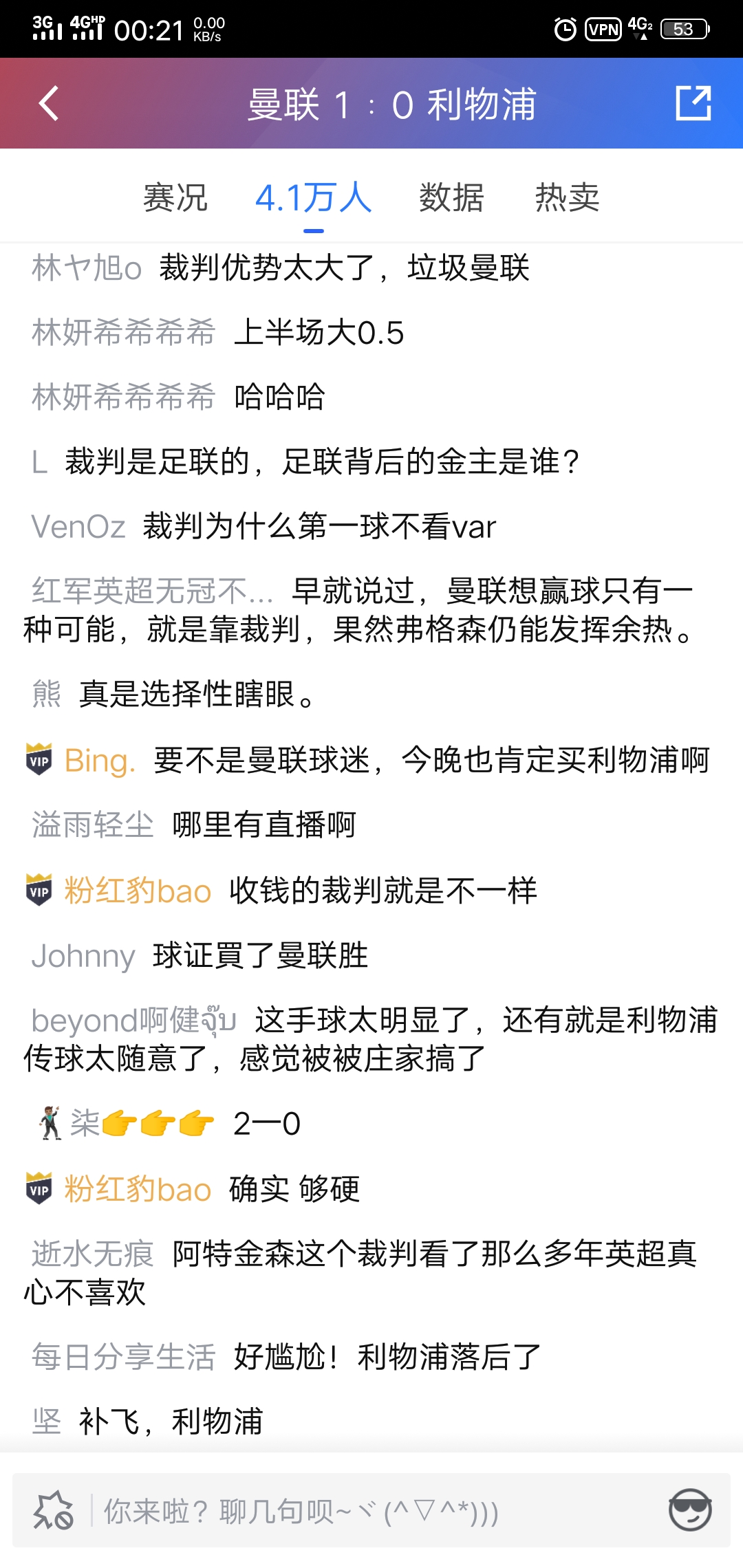Image resolution: width=743 pixels, height=1568 pixels.
Task: Switch to the 热卖 tab
Action: tap(567, 198)
